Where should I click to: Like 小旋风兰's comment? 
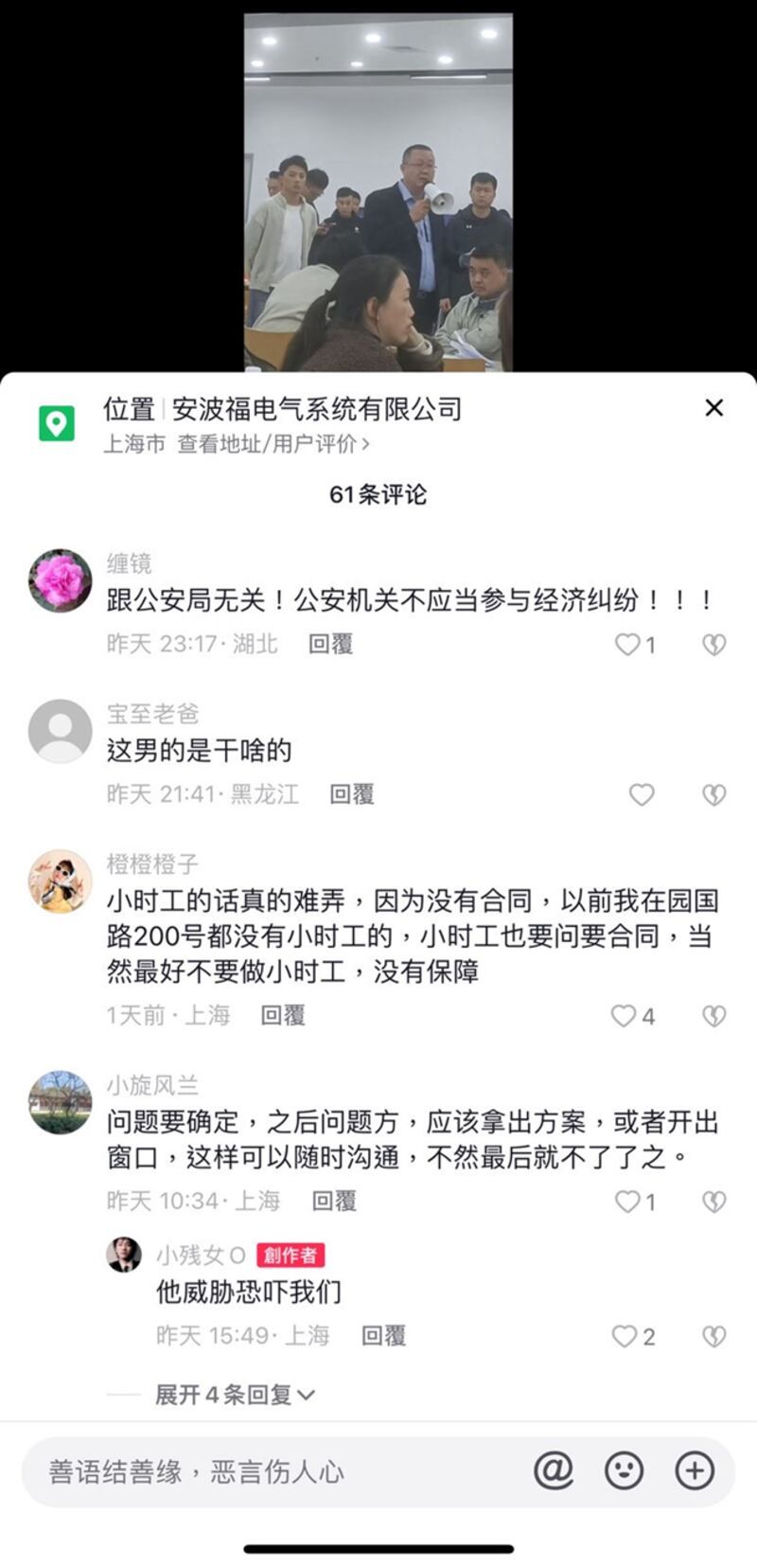coord(625,1202)
